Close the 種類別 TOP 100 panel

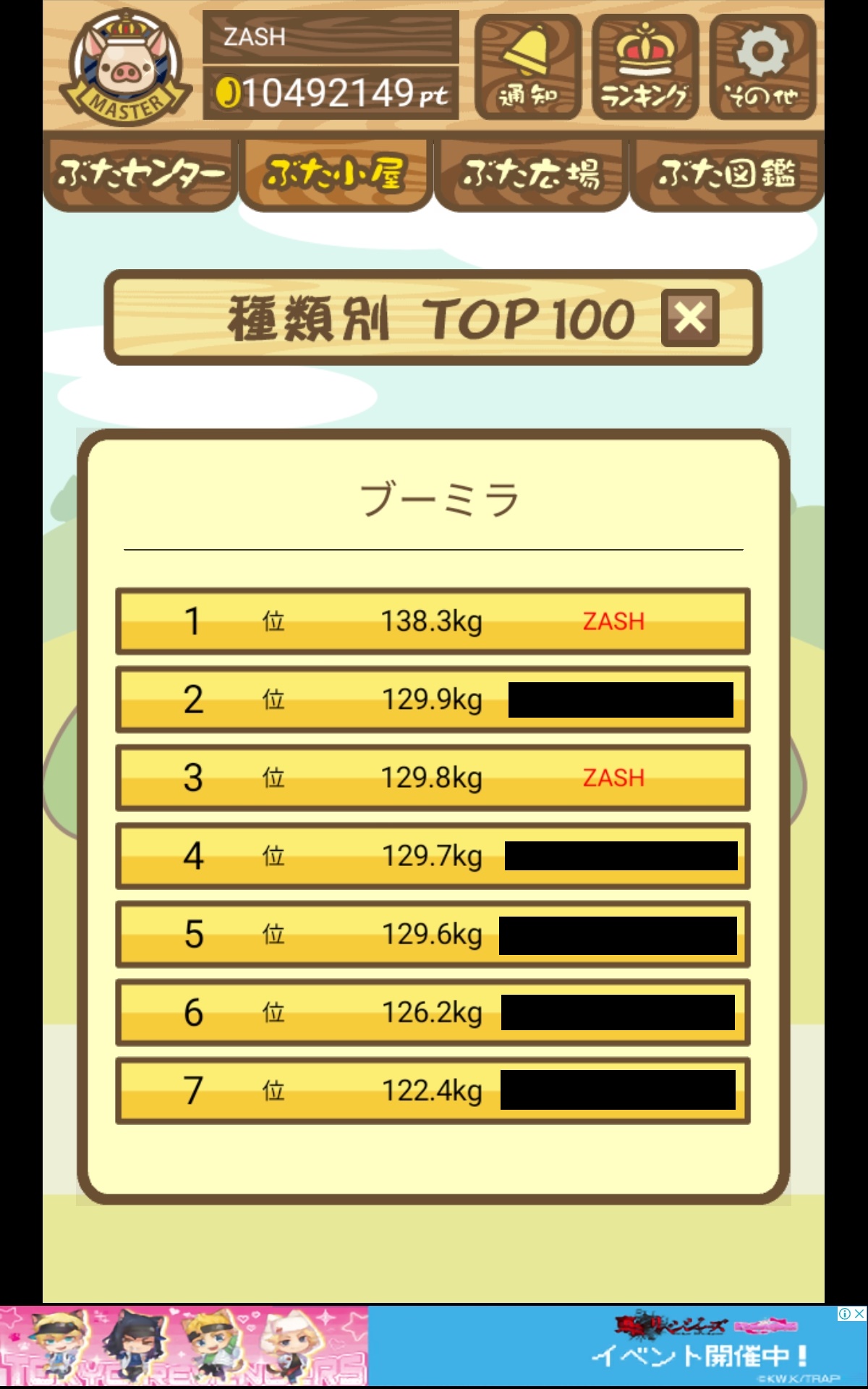pos(690,318)
